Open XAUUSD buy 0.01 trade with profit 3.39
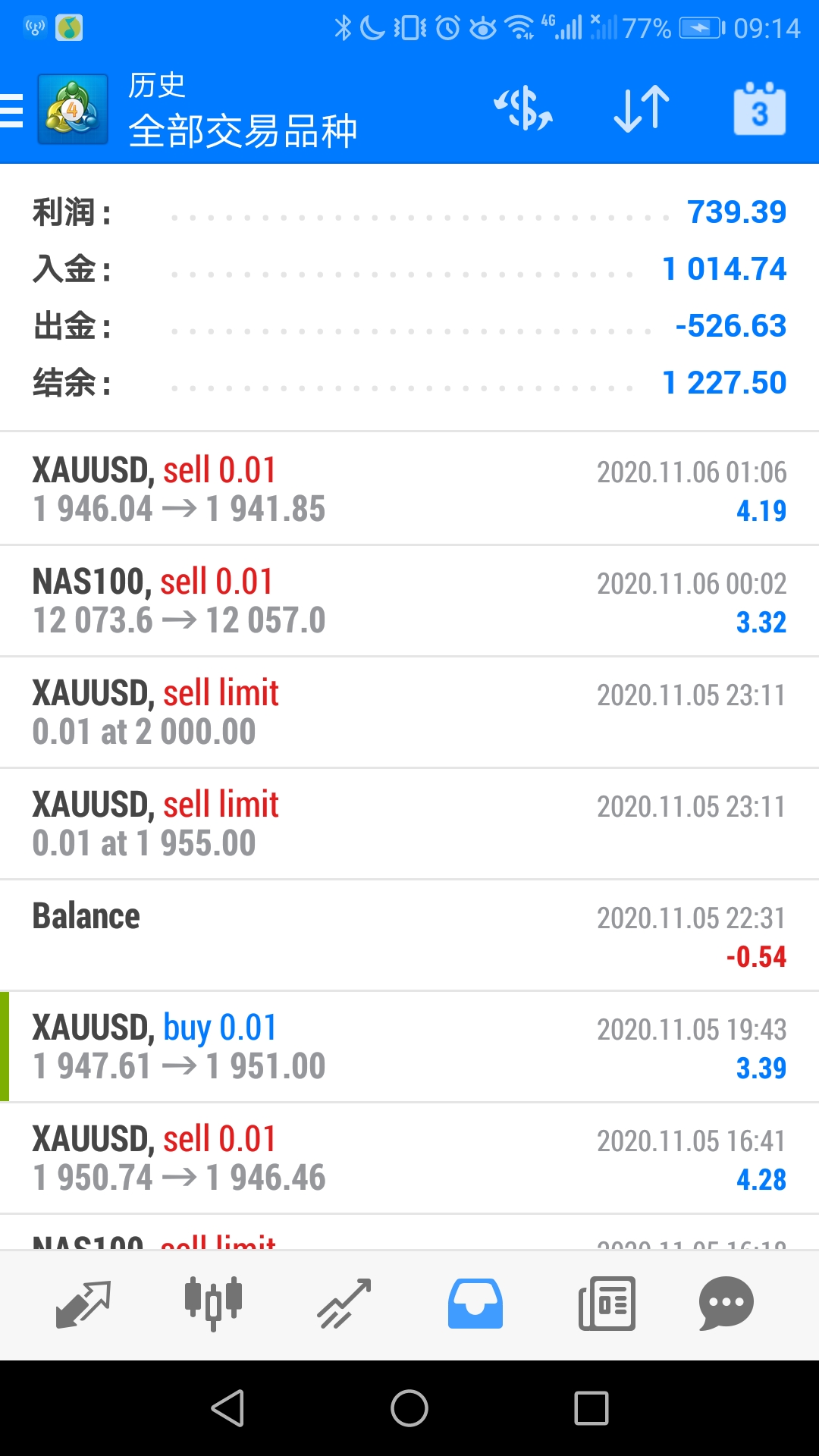819x1456 pixels. [x=409, y=1046]
